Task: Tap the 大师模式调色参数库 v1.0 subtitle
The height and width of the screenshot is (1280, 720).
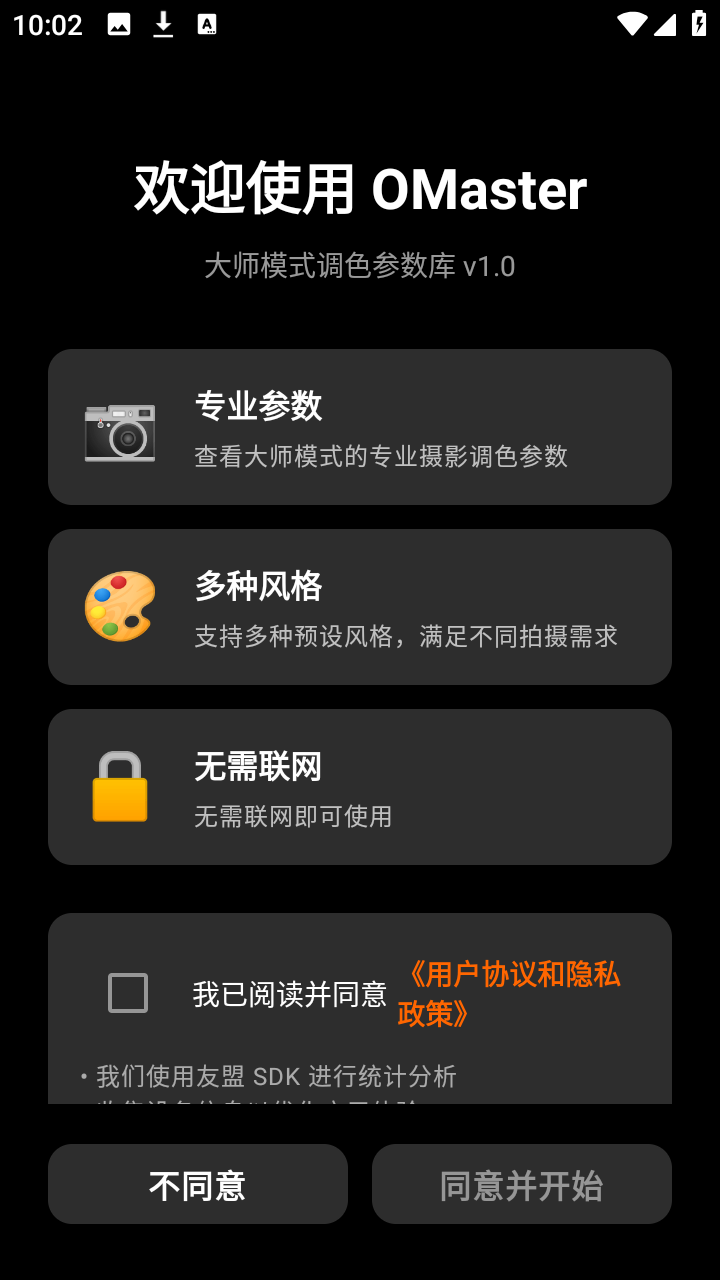Action: tap(360, 267)
